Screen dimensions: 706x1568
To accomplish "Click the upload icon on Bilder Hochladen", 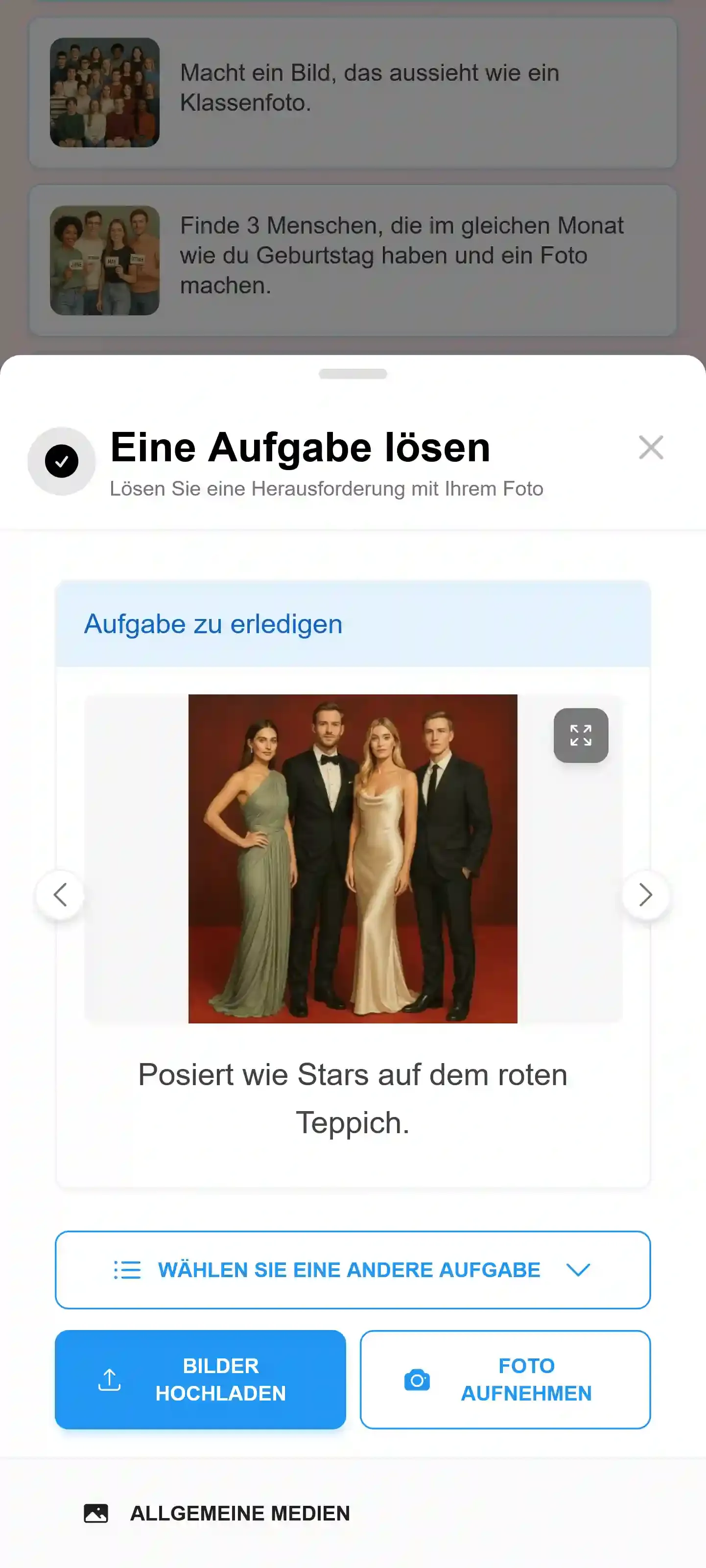I will click(110, 1380).
